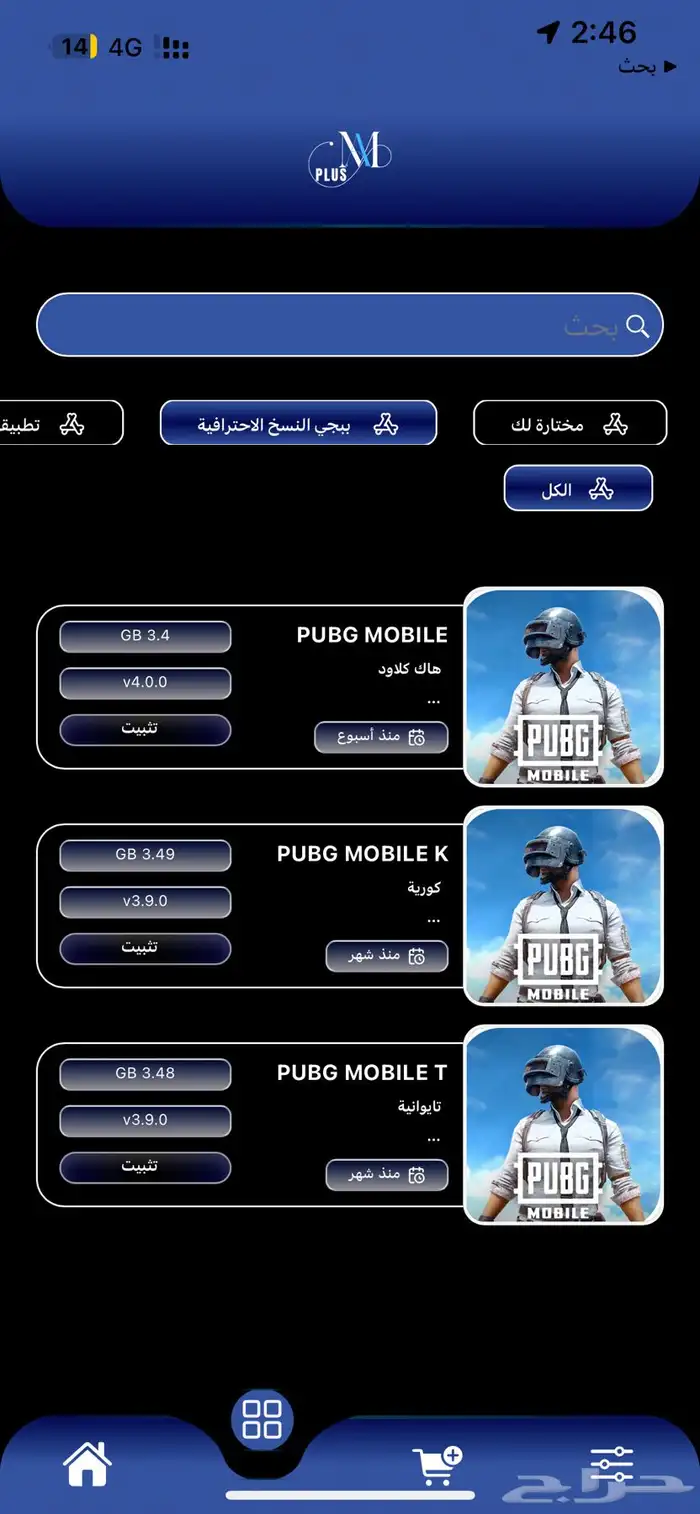Viewport: 700px width, 1514px height.
Task: Open the PUBG MOBILE T تايوانية app image
Action: click(564, 1125)
